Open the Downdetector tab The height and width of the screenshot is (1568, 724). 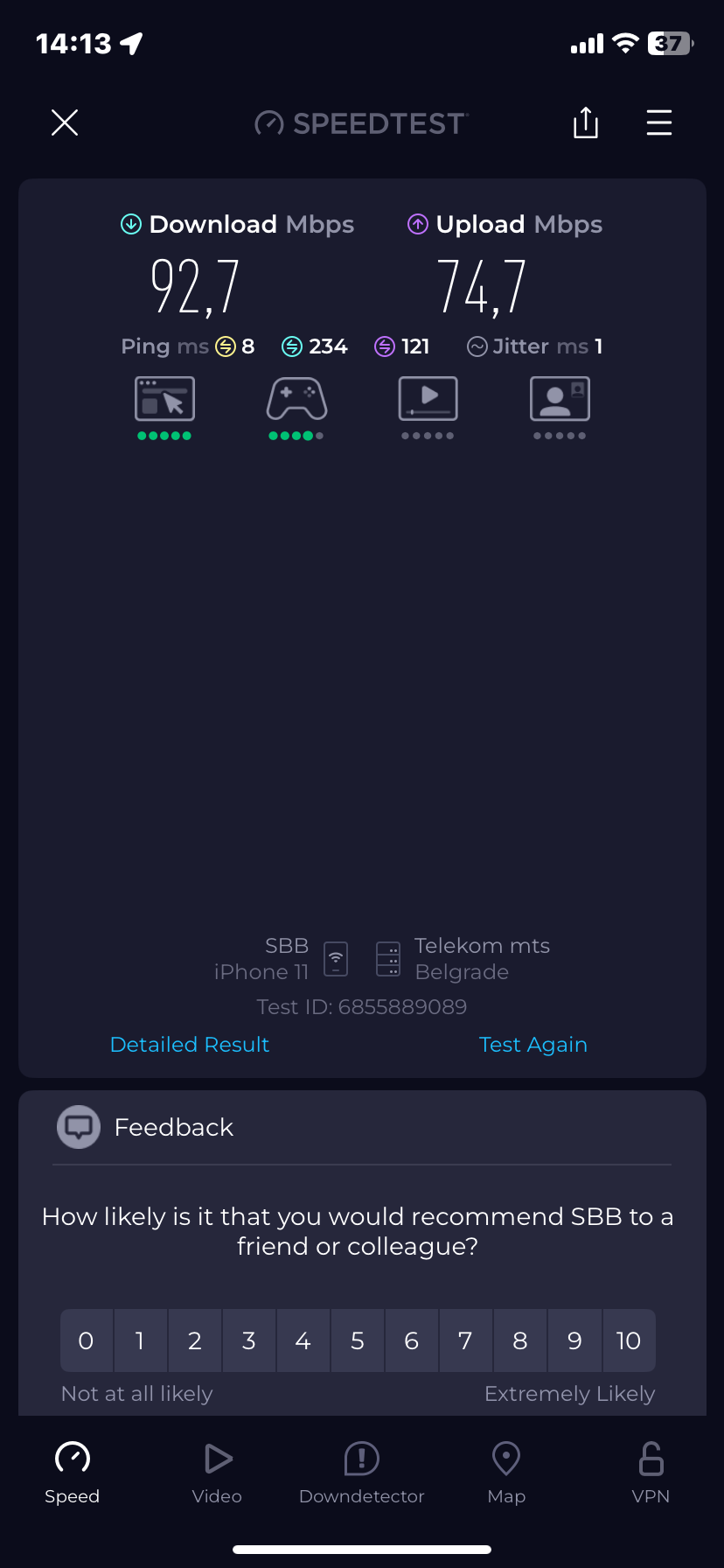point(361,1473)
